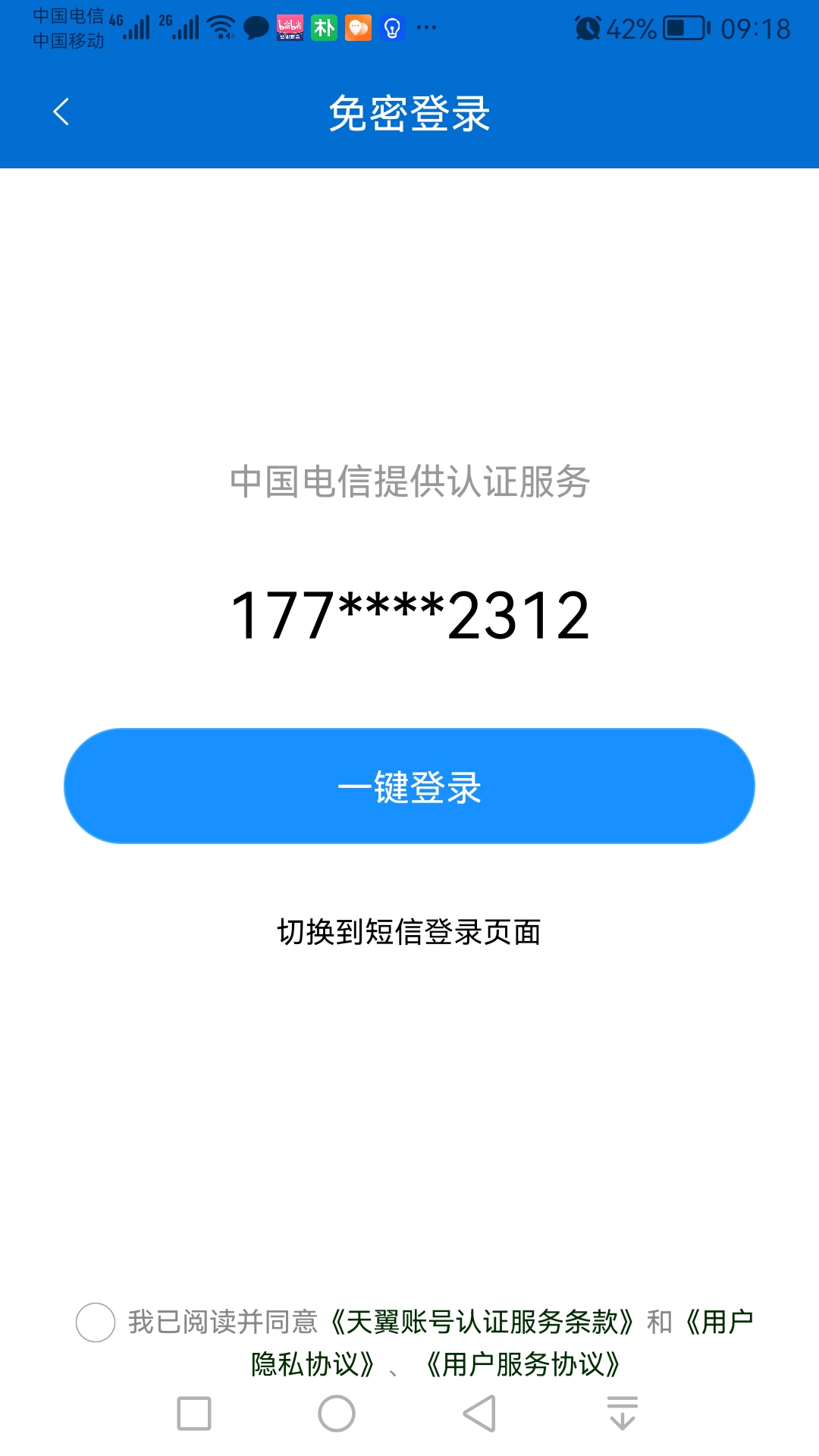The height and width of the screenshot is (1456, 819).
Task: Tap the system home circle button
Action: [337, 1414]
